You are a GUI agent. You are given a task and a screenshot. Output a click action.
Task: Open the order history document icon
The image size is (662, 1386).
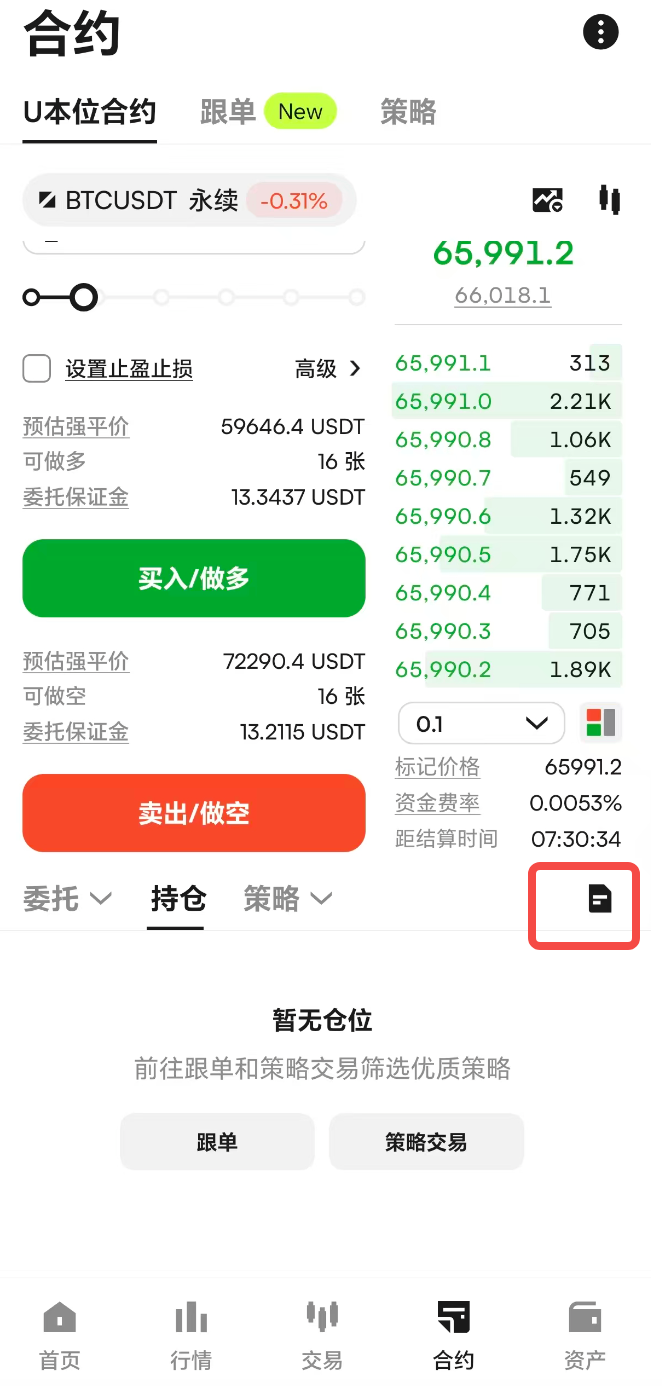click(599, 899)
